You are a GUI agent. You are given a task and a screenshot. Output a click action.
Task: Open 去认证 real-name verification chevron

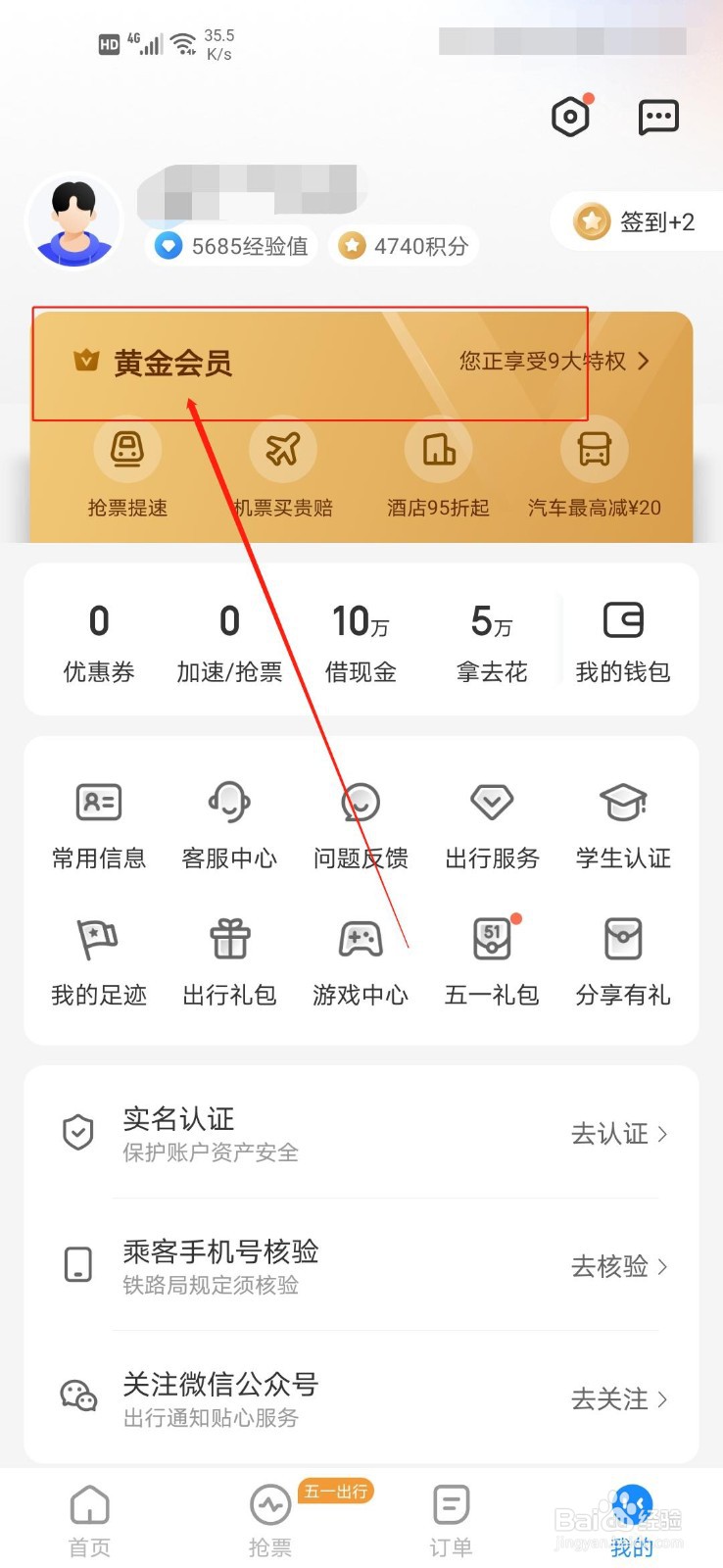pos(619,1134)
